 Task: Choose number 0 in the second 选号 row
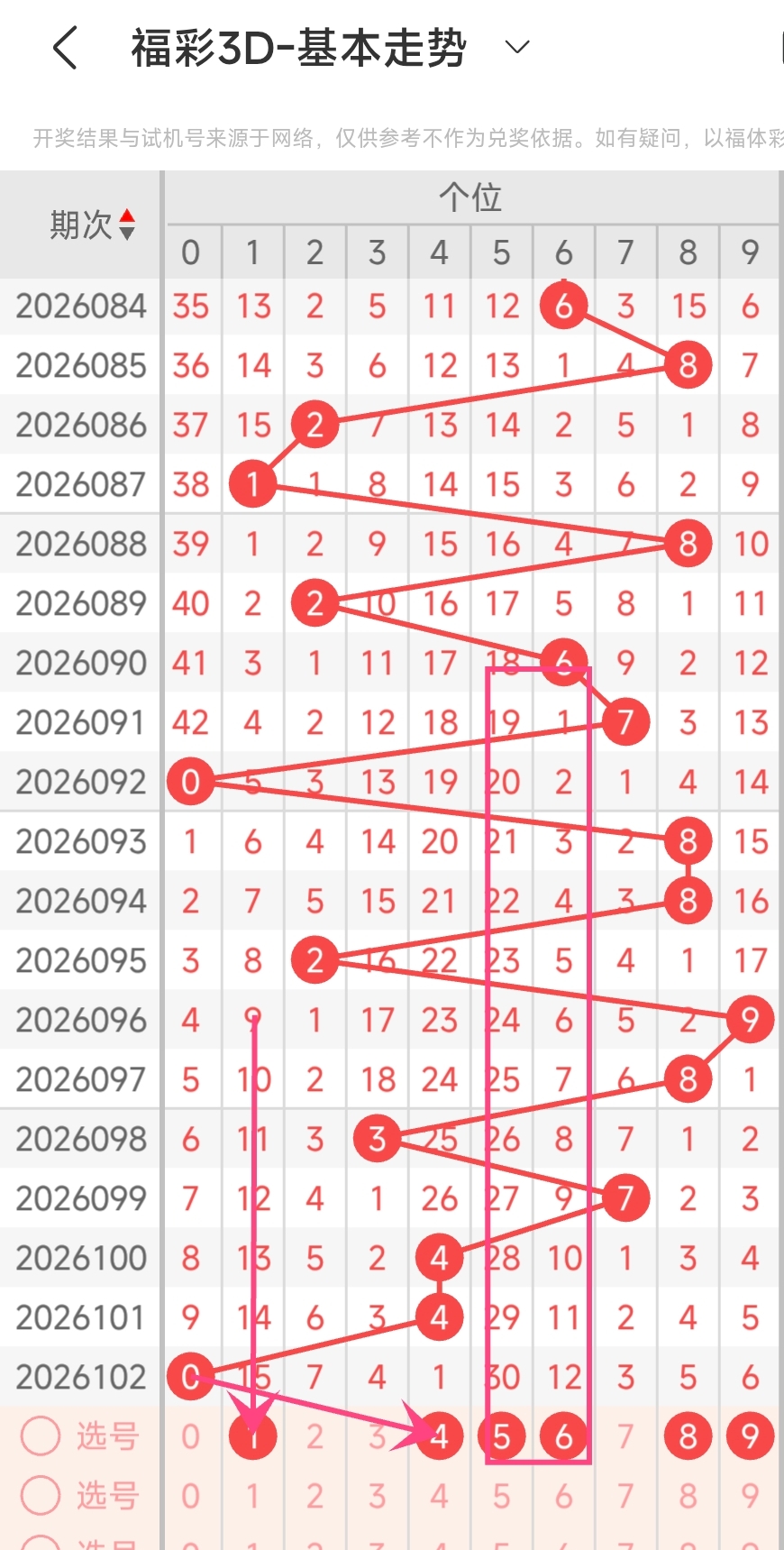click(x=190, y=1496)
